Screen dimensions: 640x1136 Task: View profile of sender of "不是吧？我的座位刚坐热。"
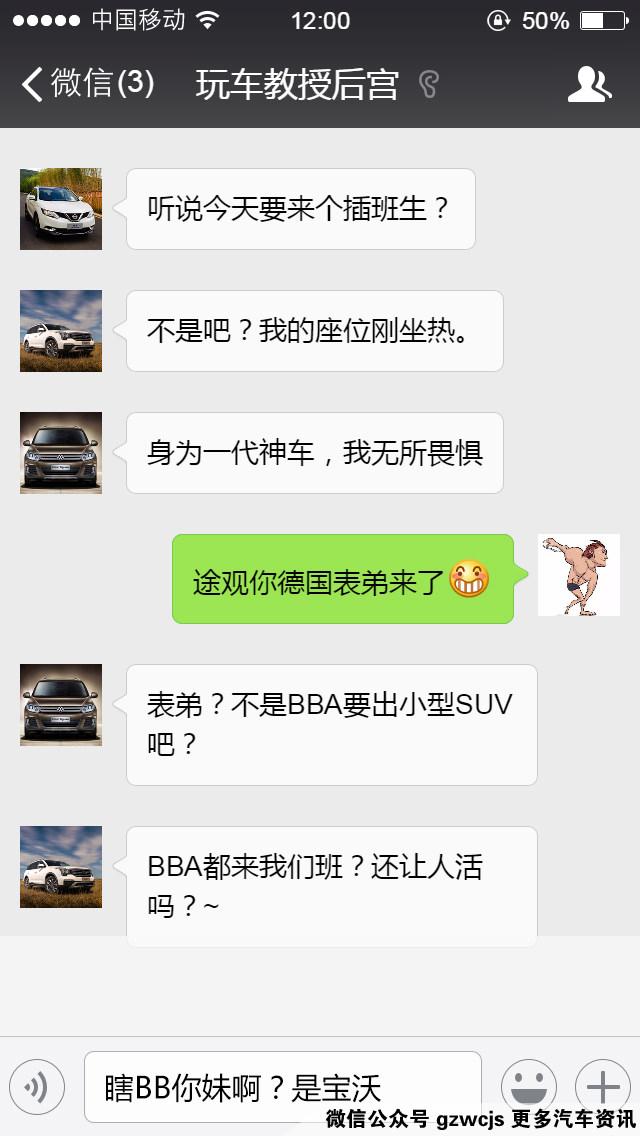(61, 331)
